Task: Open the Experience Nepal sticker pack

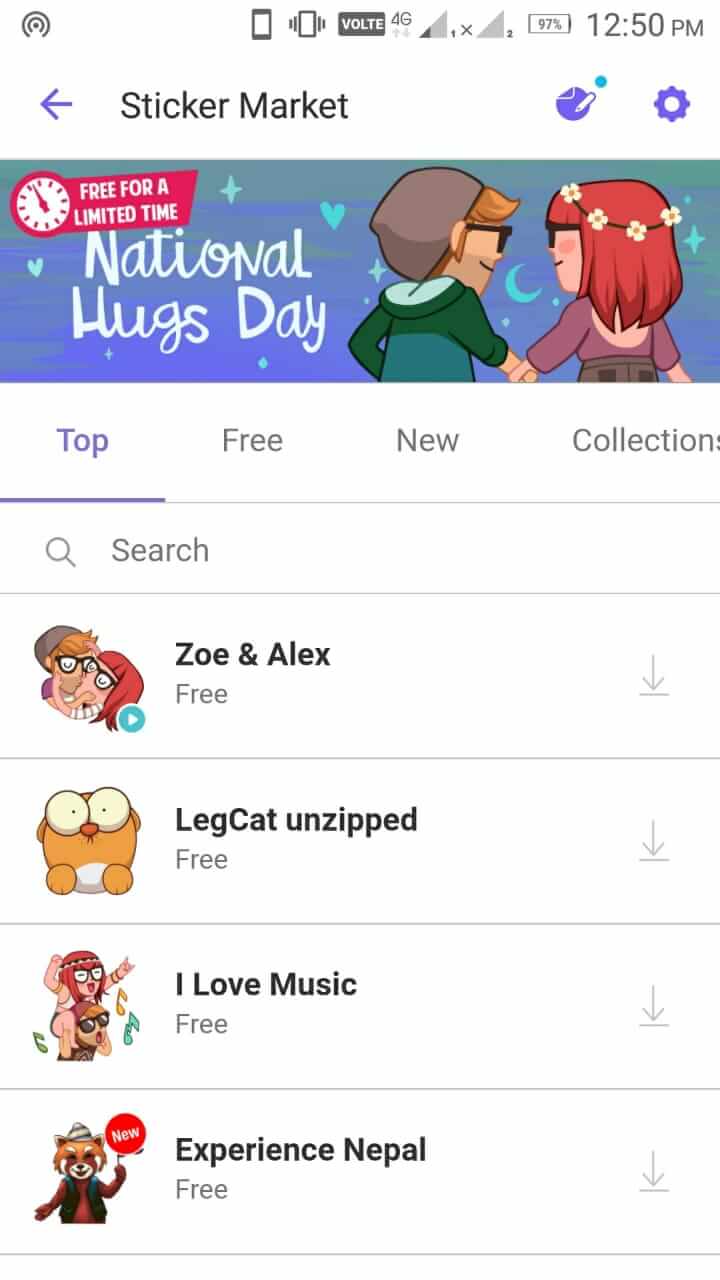Action: pos(300,1169)
